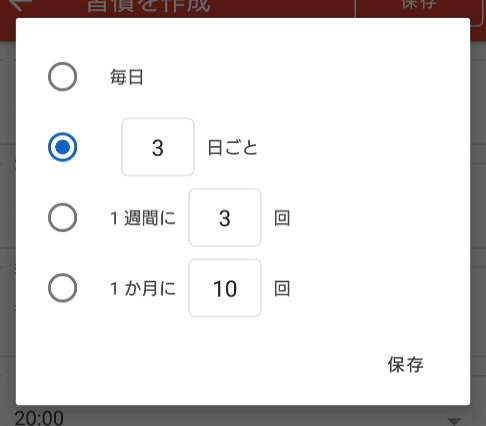The image size is (486, 426).
Task: Select the 毎日 radio option
Action: [62, 77]
